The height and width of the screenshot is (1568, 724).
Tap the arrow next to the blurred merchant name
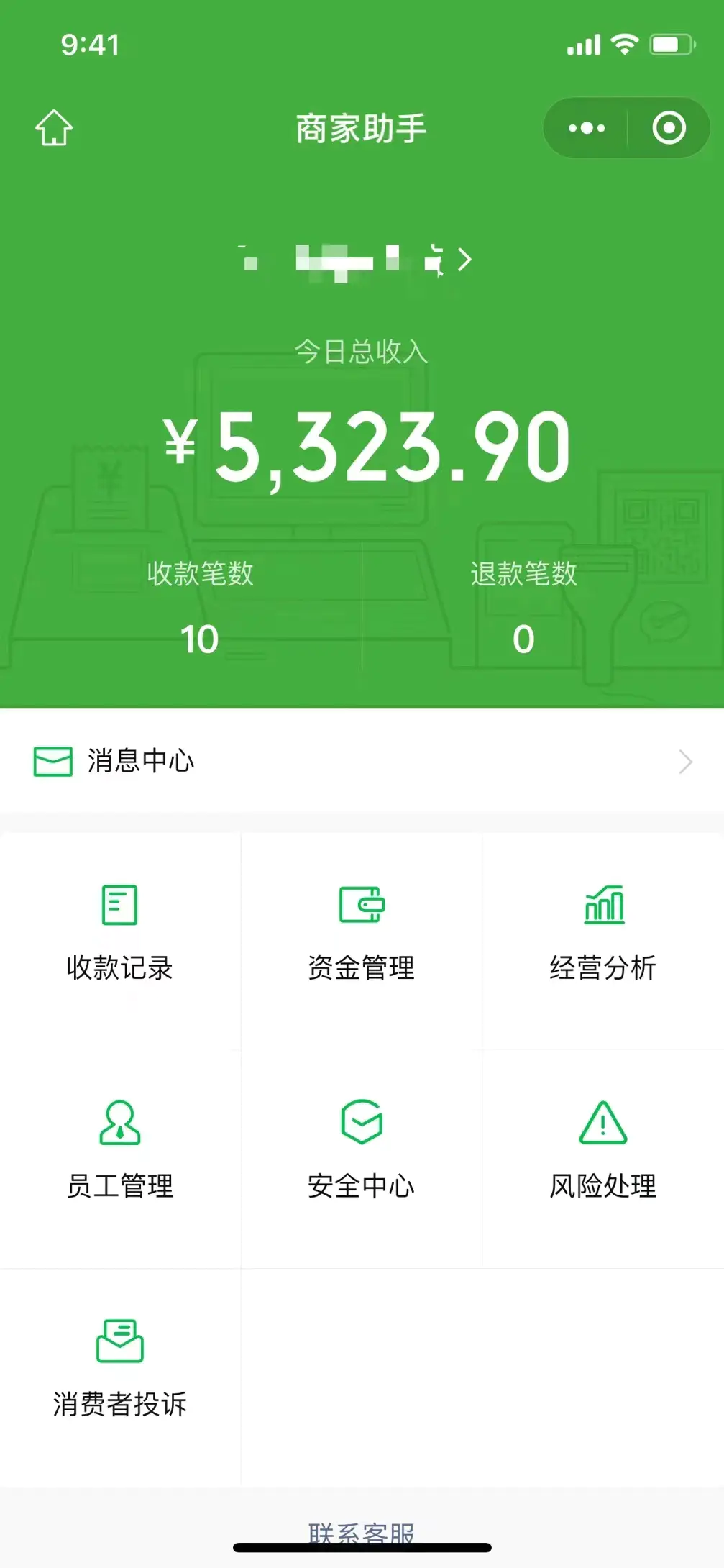pos(465,260)
